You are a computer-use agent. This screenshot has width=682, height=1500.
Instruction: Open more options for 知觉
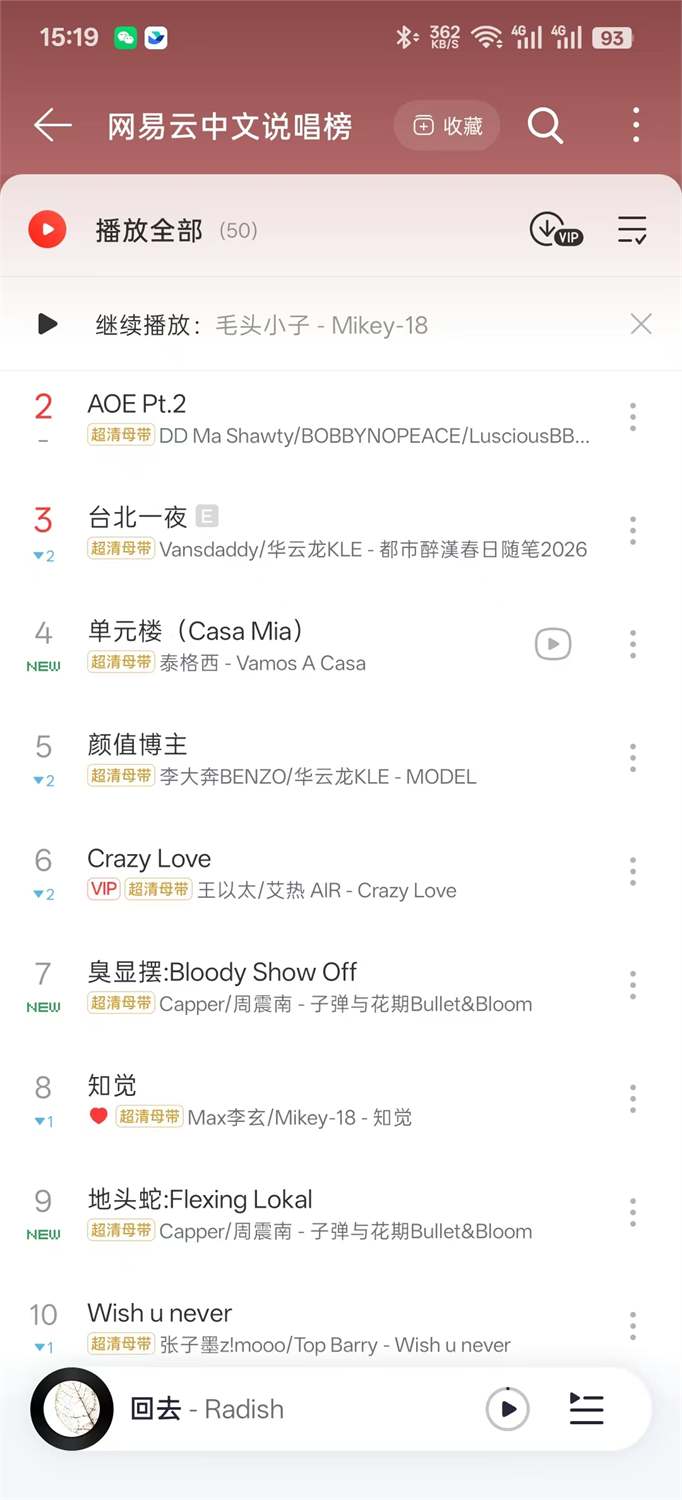633,1099
